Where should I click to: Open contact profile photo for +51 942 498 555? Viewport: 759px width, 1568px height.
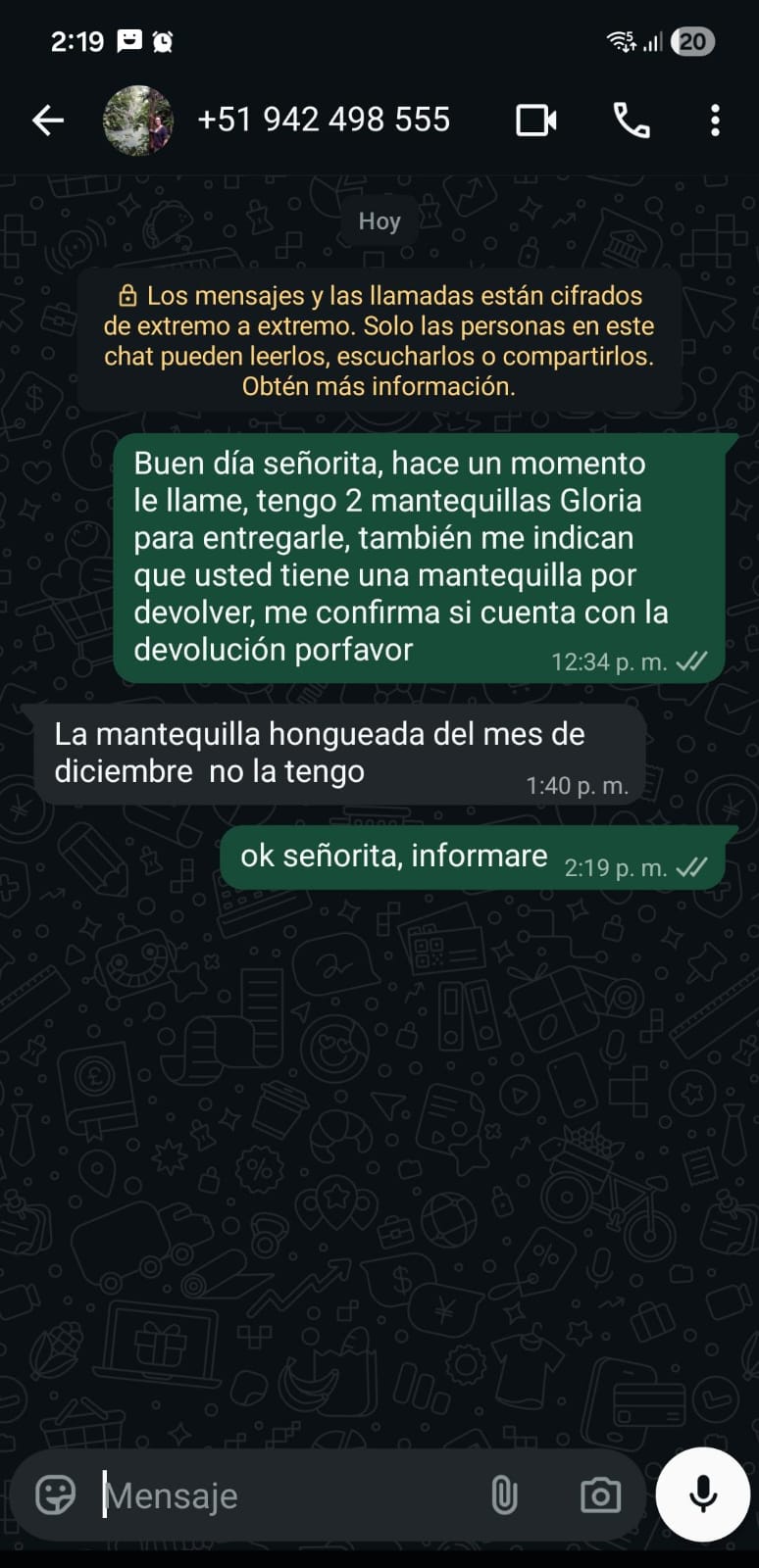pyautogui.click(x=138, y=121)
